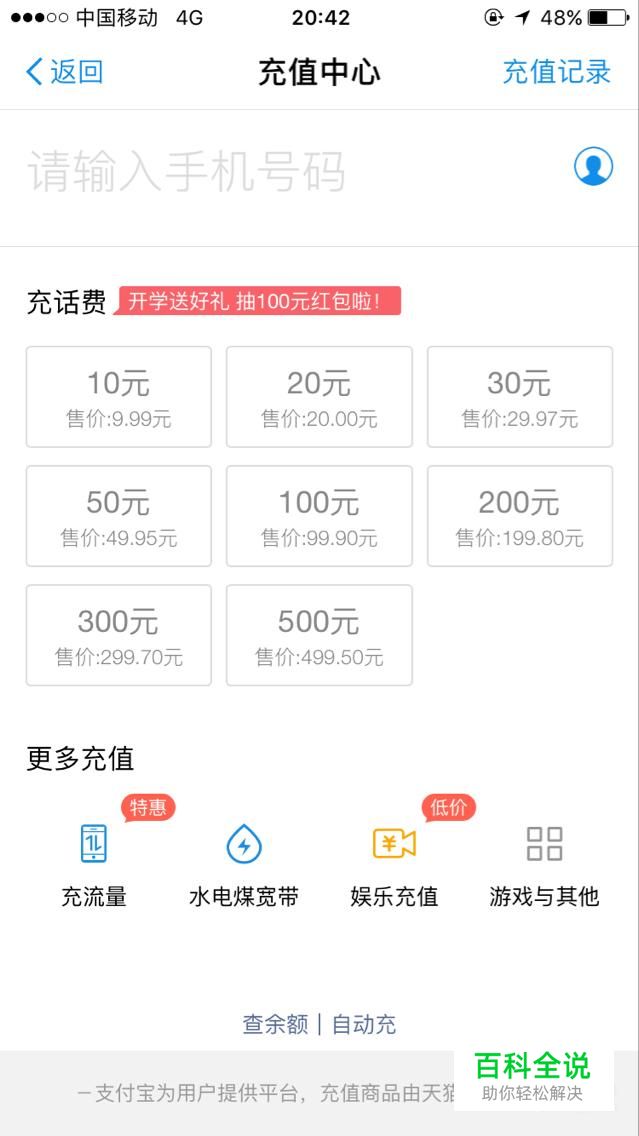Tap the 查余额 balance check link
The width and height of the screenshot is (639, 1136).
275,1024
